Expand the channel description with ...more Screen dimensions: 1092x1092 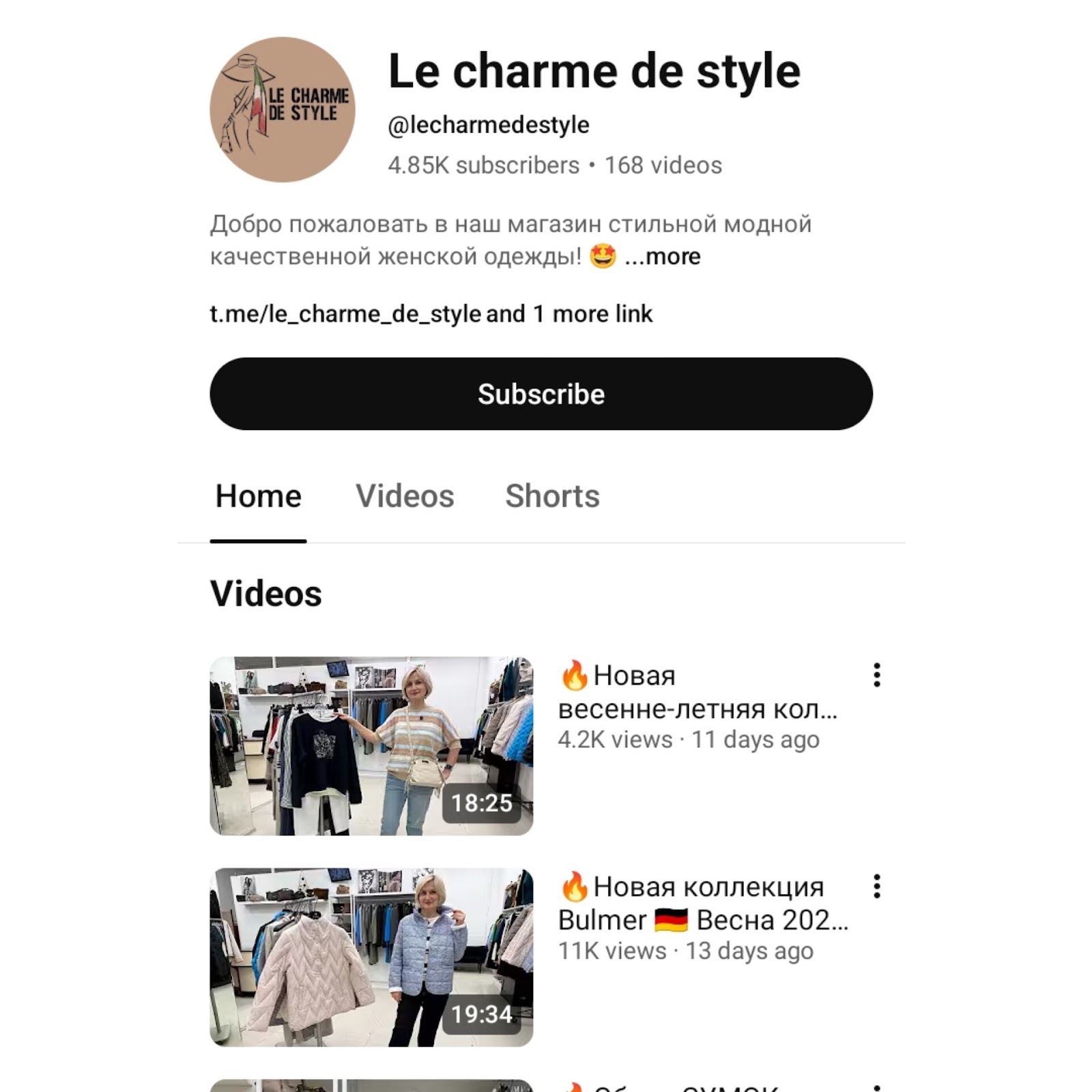click(662, 257)
